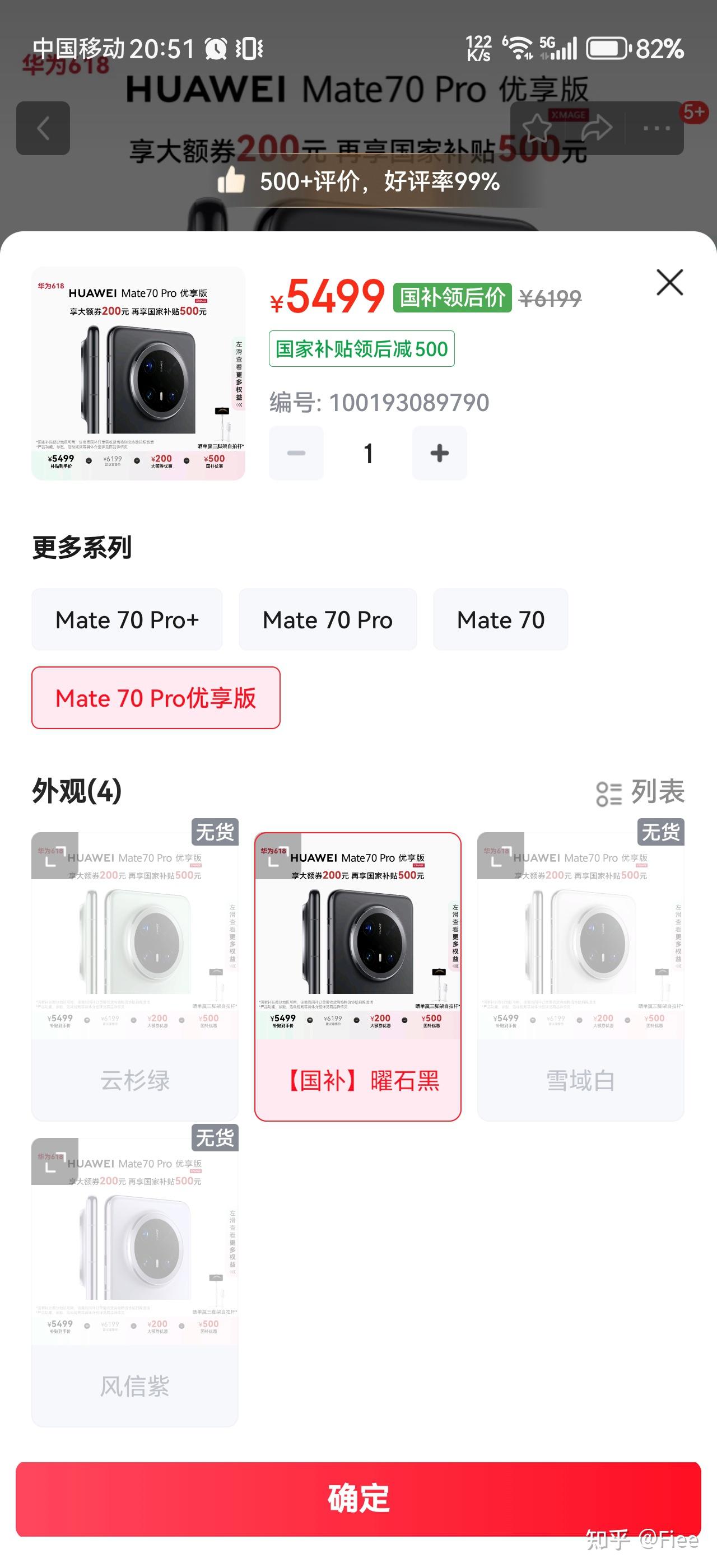Image resolution: width=717 pixels, height=1568 pixels.
Task: Open the 国家补贴领后减500 subsidy detail
Action: coord(360,349)
